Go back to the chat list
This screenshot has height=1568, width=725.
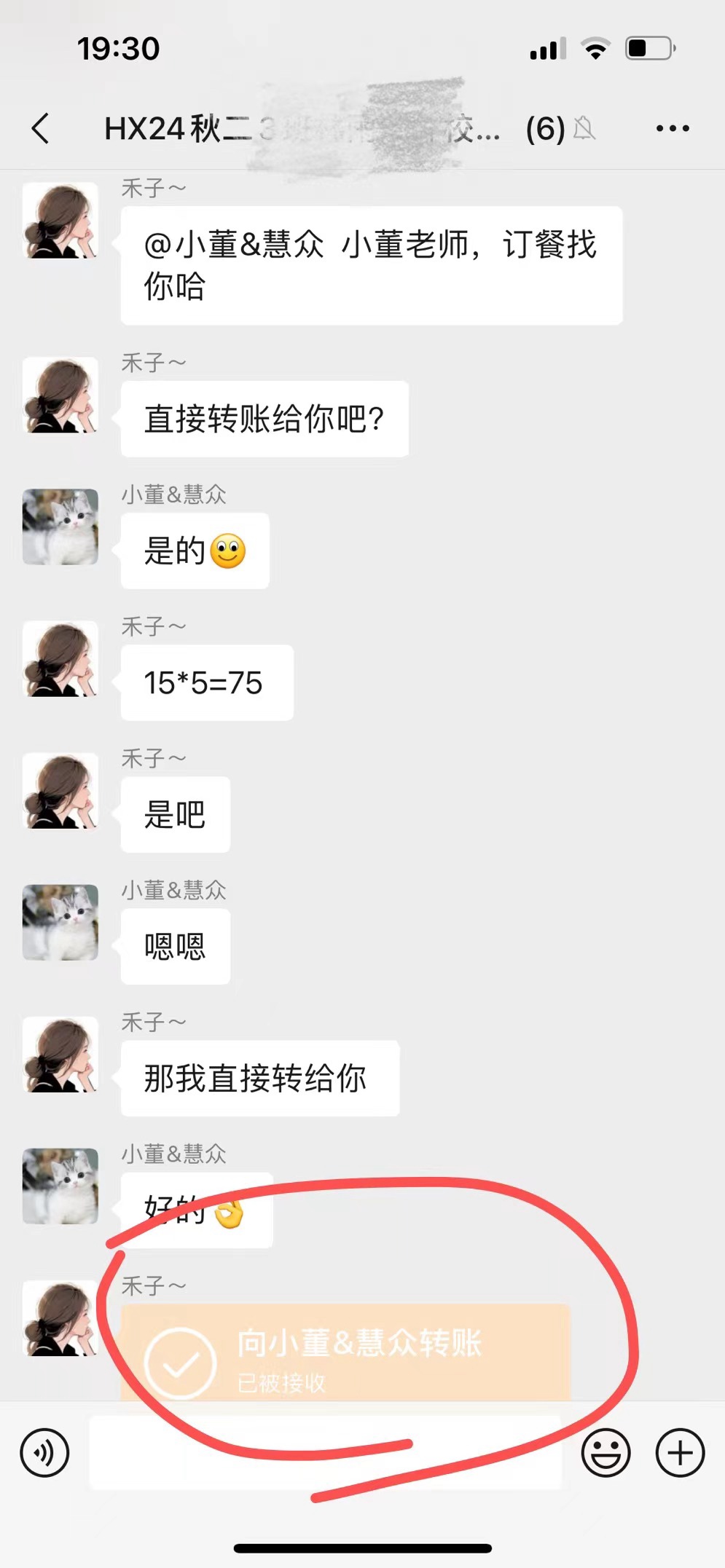42,129
